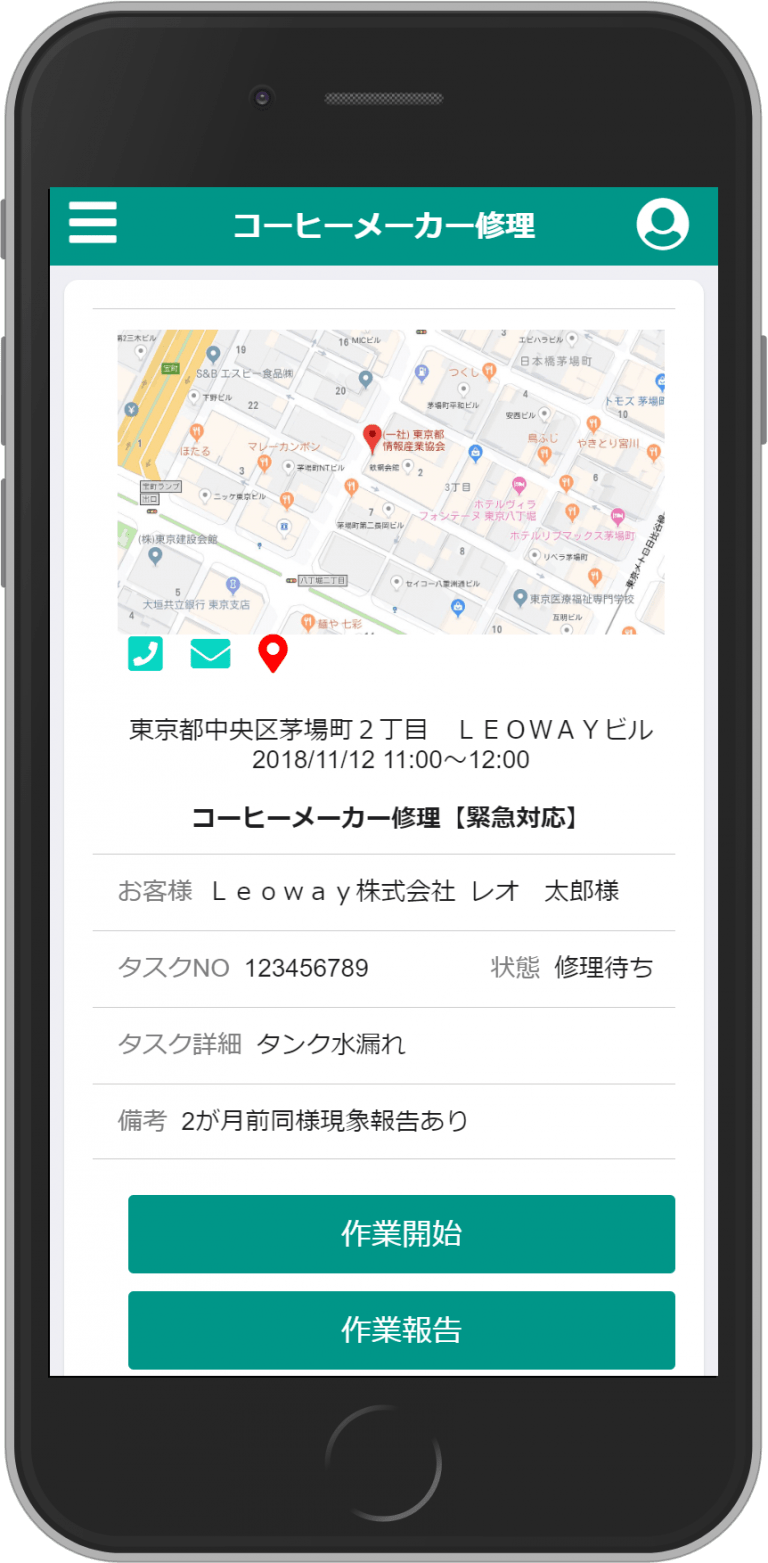Call the customer via phone icon
The image size is (768, 1563).
click(145, 654)
